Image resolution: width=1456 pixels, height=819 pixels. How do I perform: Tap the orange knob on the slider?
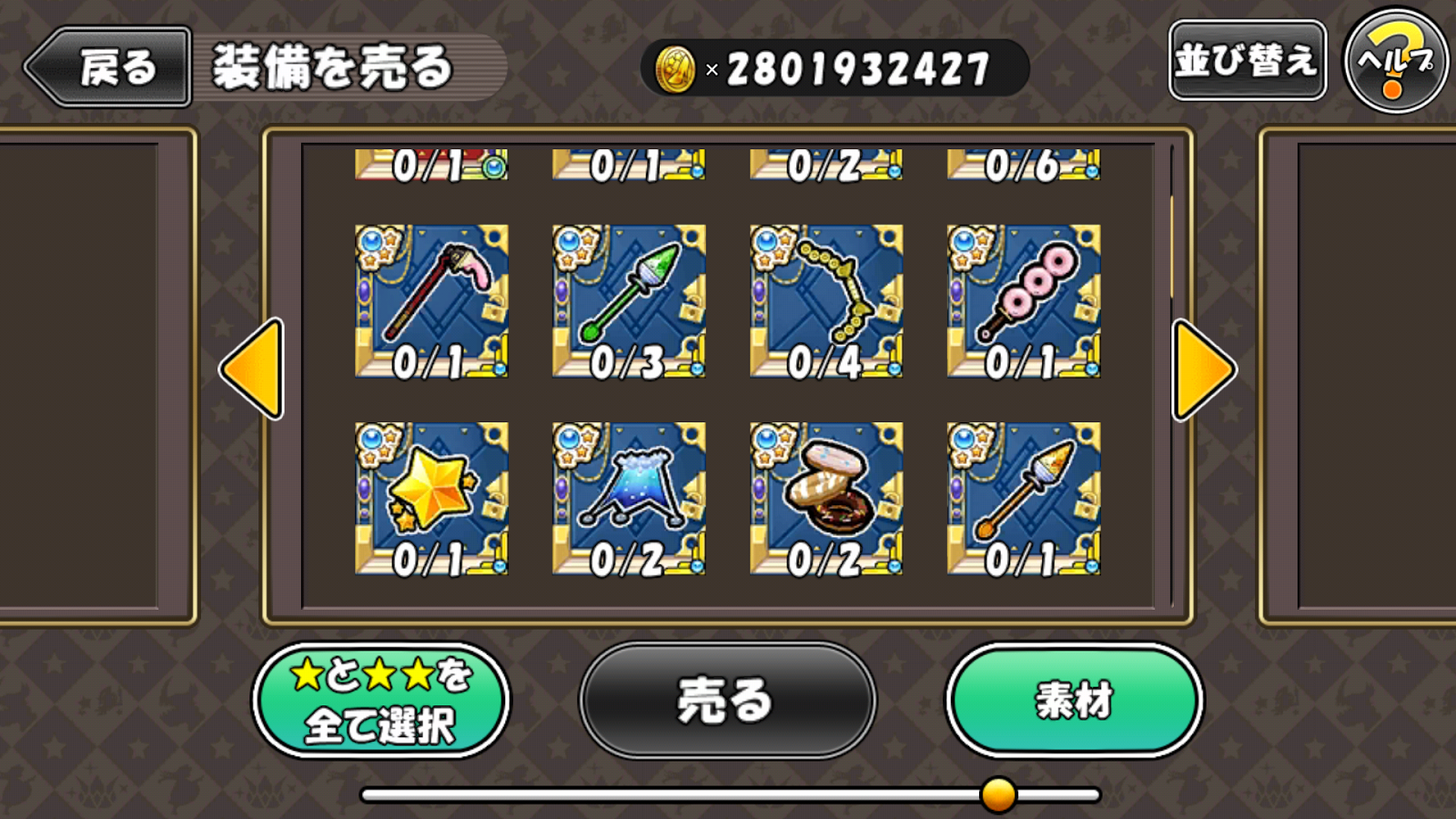(x=998, y=794)
